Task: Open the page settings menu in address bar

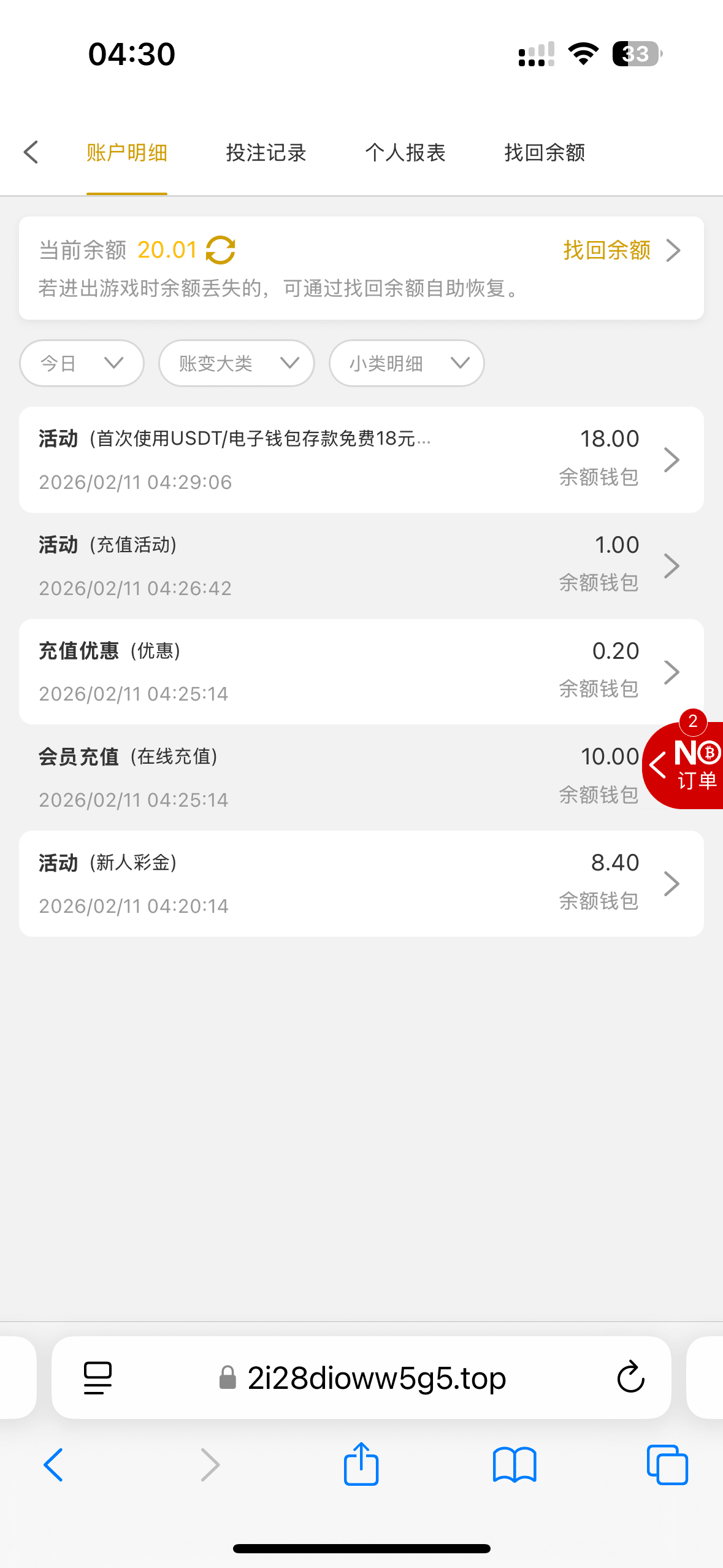Action: tap(98, 1378)
